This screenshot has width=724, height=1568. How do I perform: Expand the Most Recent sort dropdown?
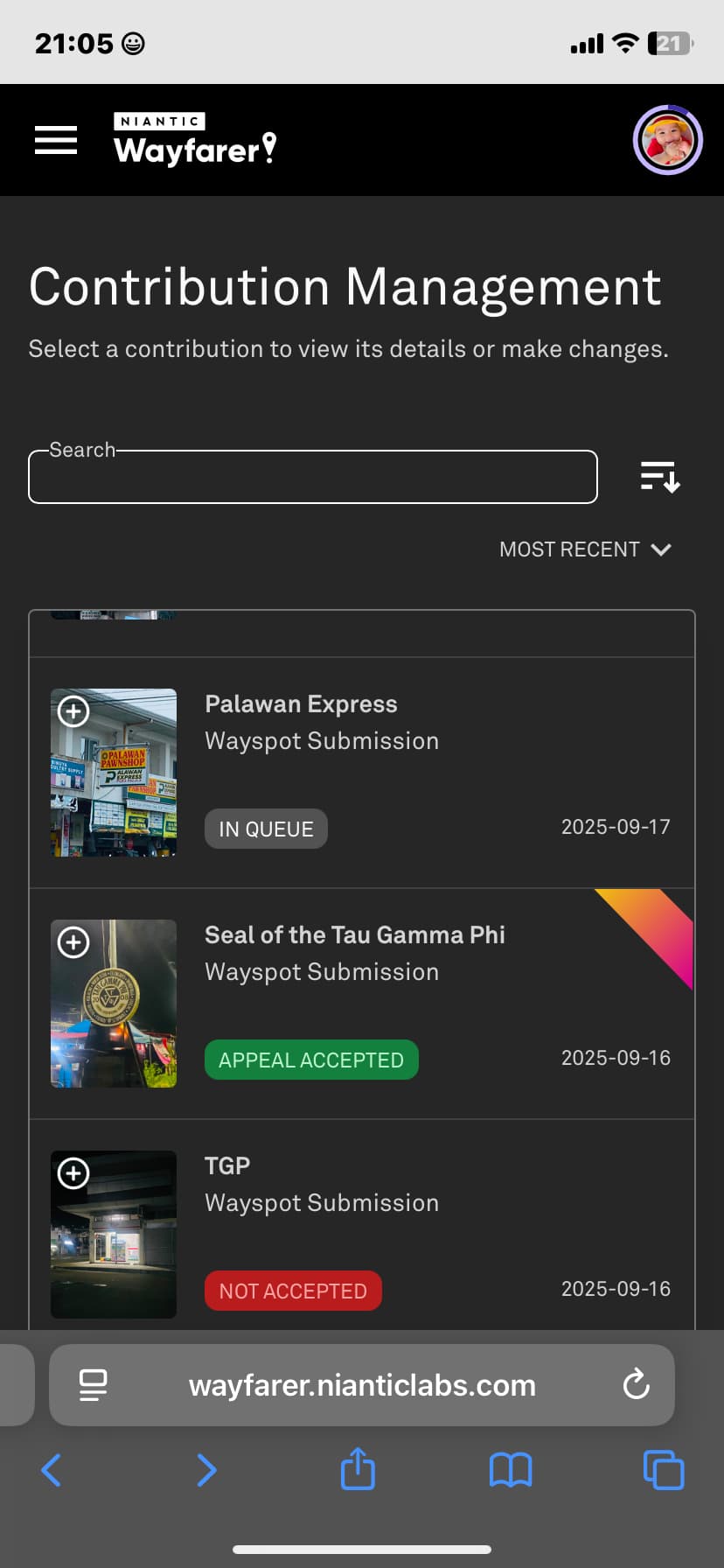coord(585,549)
